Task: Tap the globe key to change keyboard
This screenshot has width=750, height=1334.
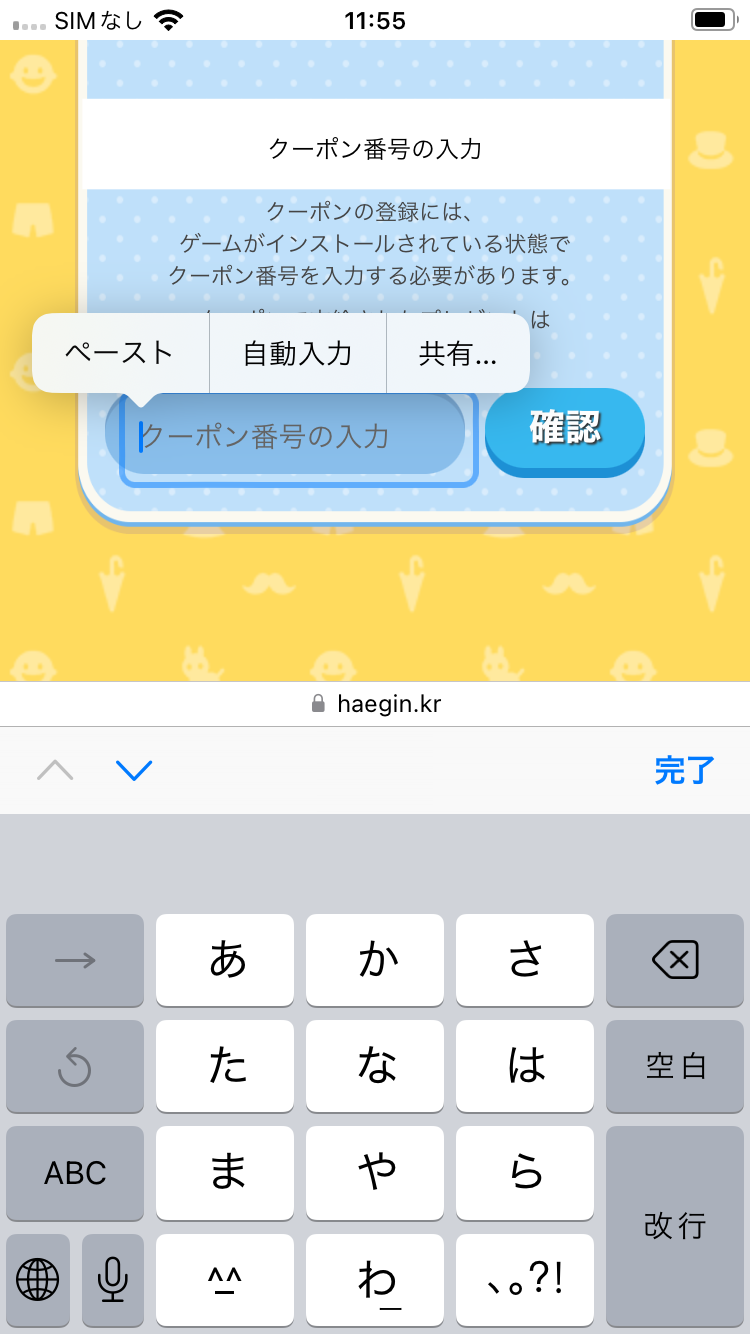Action: 38,1279
